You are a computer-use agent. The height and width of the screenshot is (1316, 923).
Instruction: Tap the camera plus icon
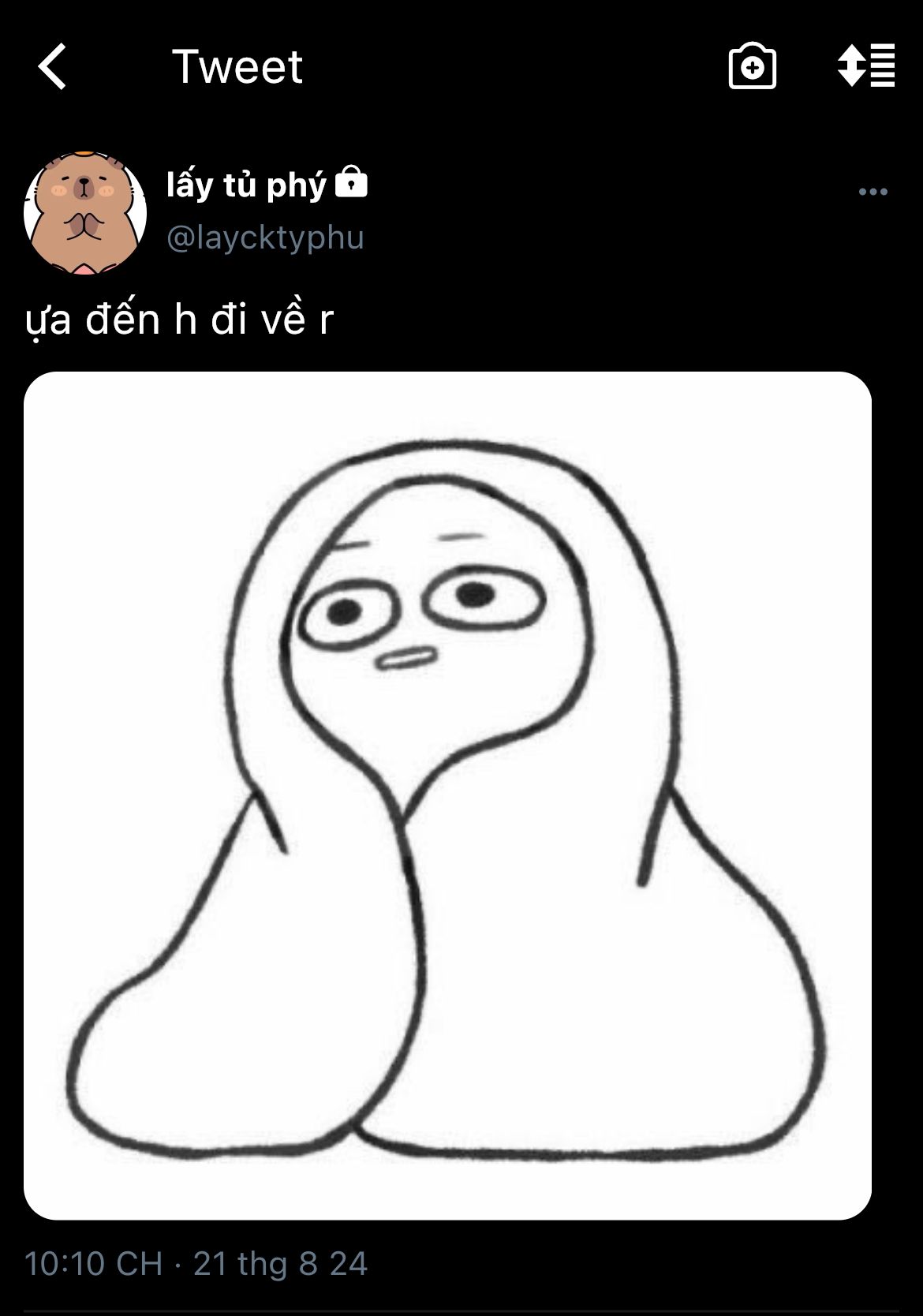(x=752, y=66)
